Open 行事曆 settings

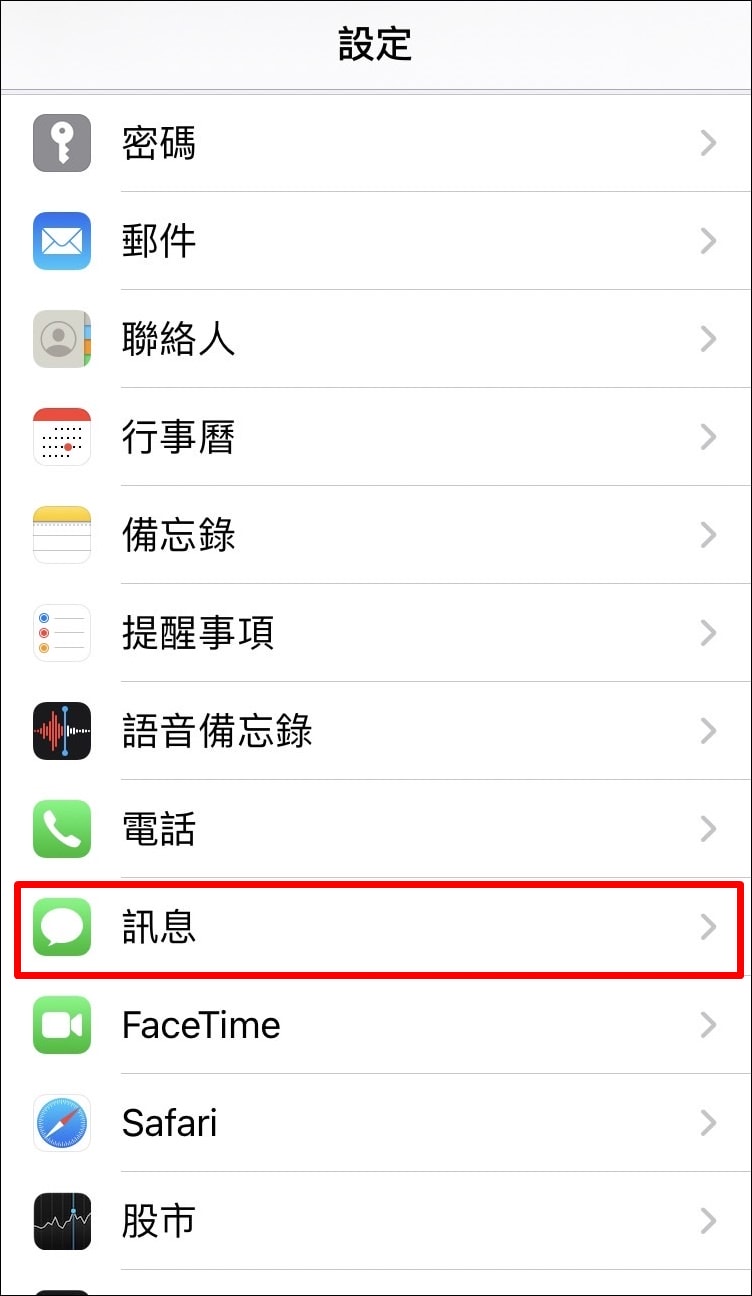pos(376,437)
